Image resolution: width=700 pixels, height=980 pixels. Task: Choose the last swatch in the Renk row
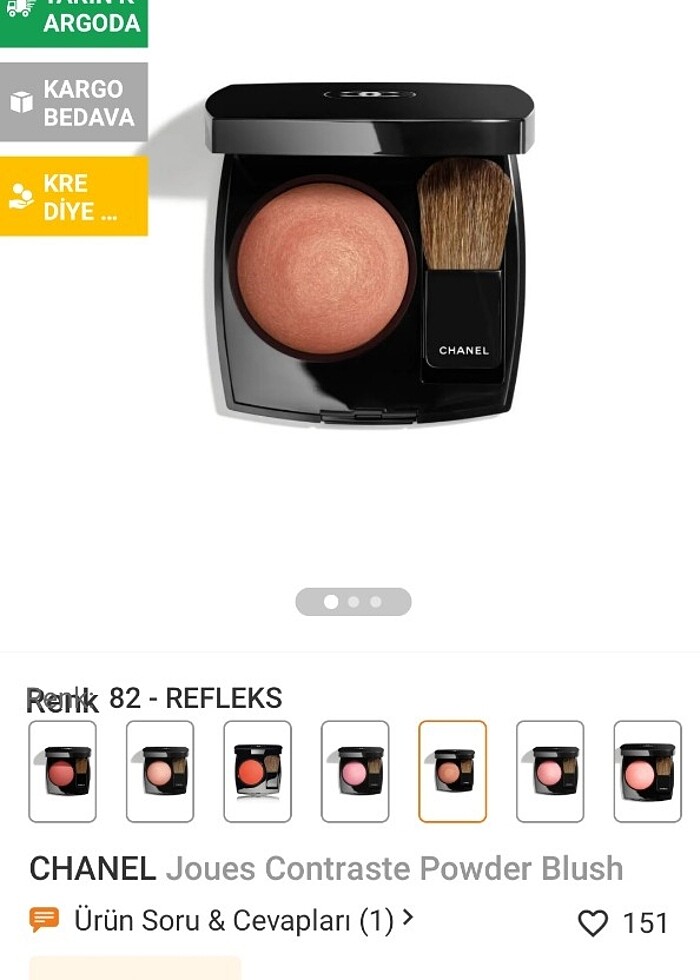(647, 771)
